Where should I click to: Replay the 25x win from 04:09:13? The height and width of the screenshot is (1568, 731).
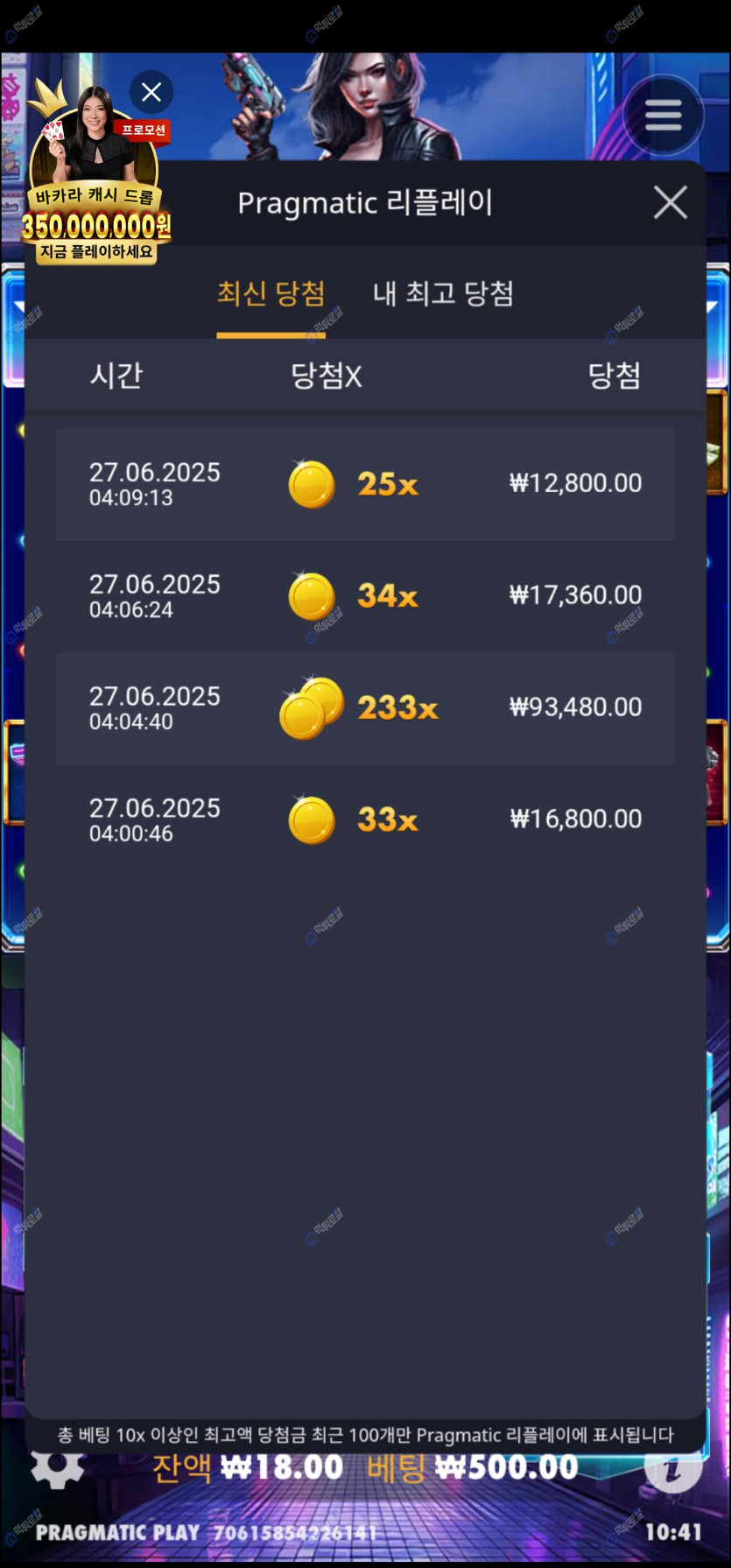tap(365, 484)
